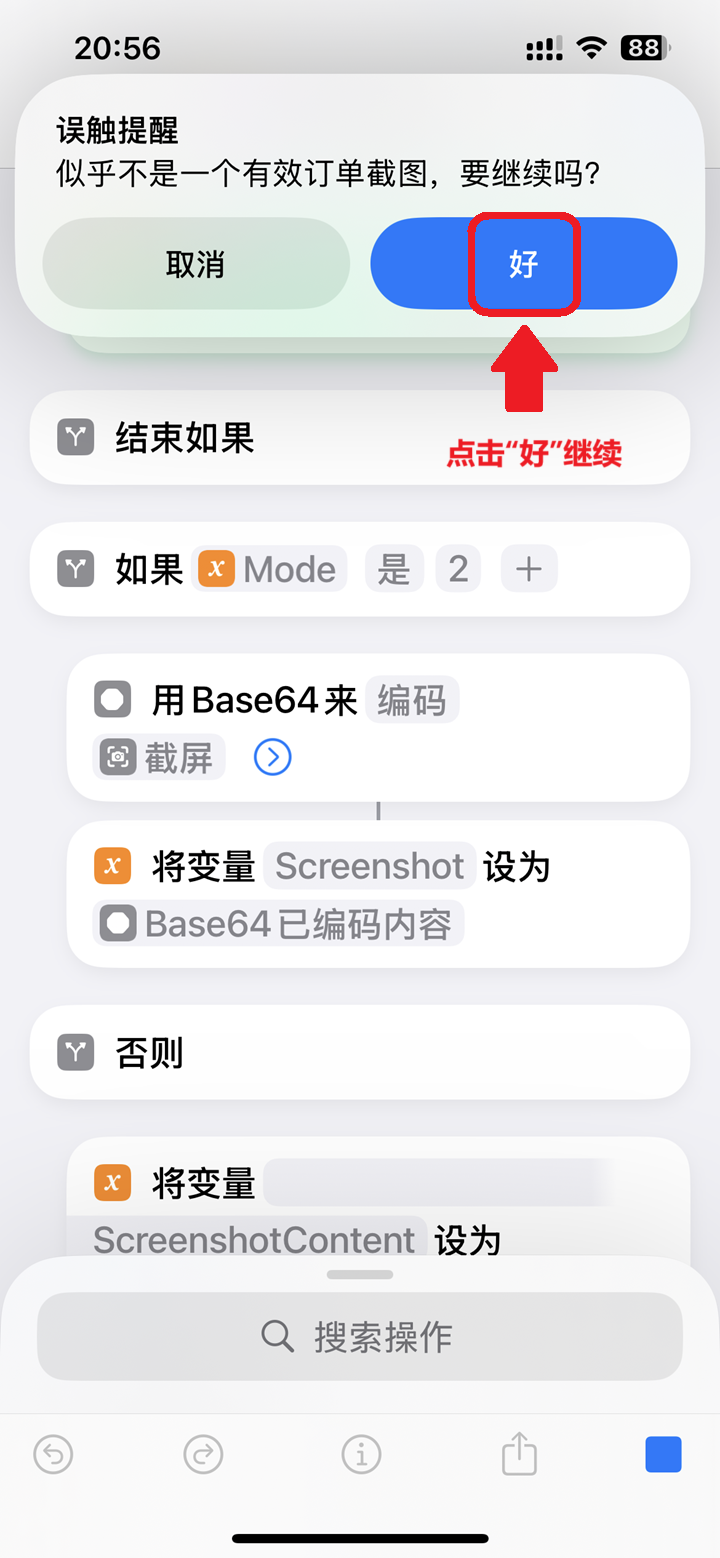The height and width of the screenshot is (1558, 720).
Task: Open the Mode variable token
Action: (269, 570)
